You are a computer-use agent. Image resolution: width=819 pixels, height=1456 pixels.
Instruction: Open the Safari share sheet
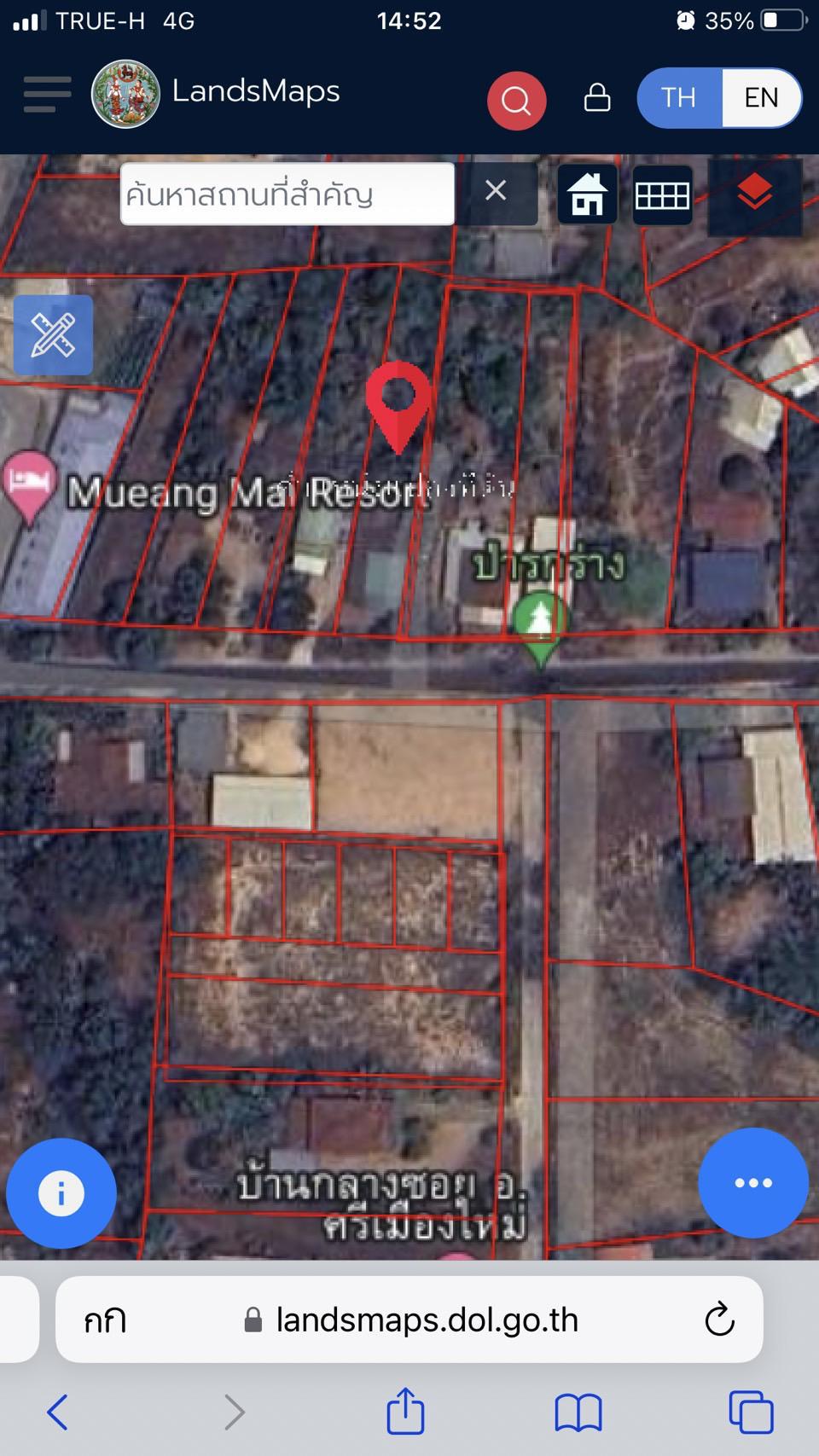405,1411
